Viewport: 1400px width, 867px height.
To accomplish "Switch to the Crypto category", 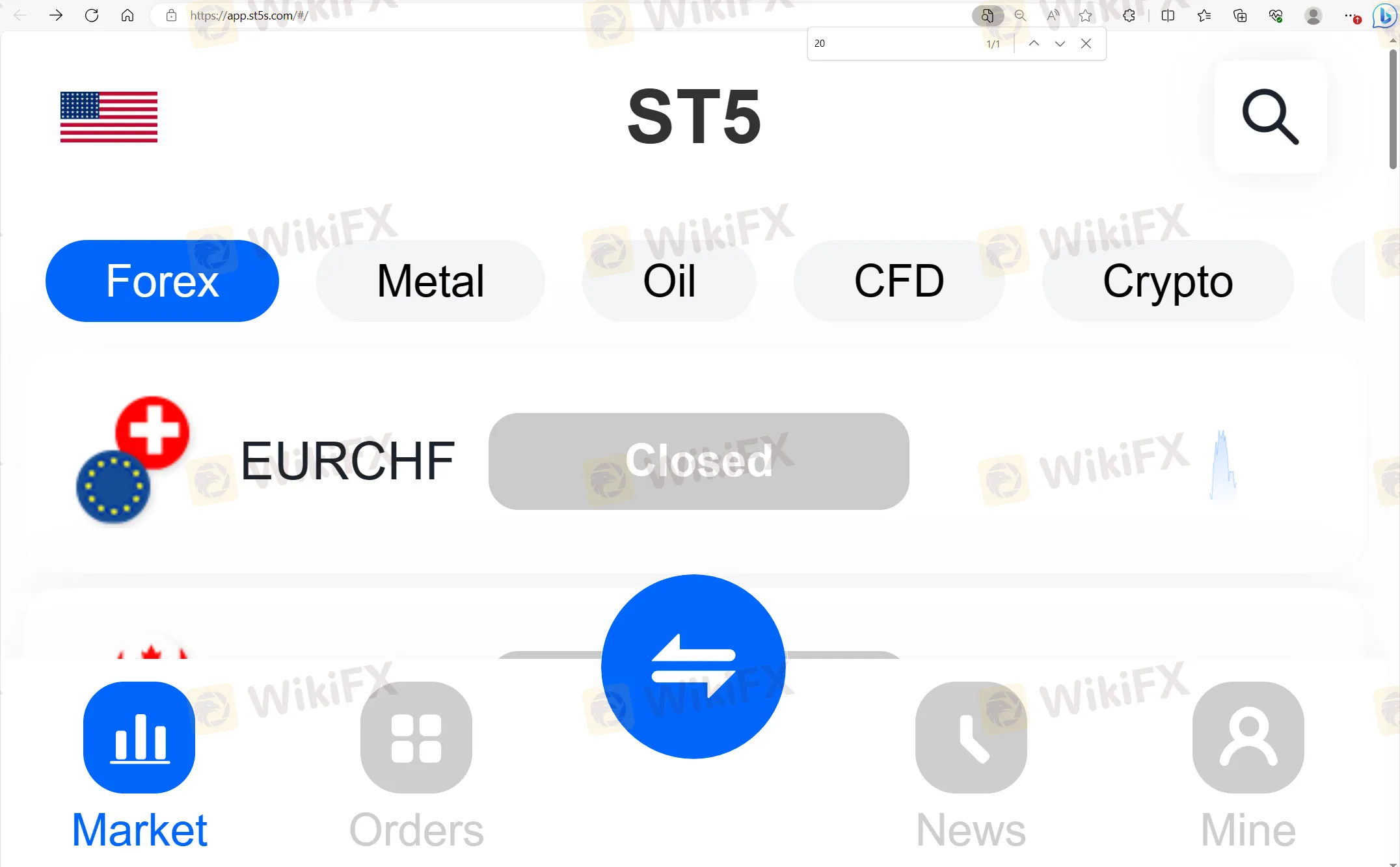I will (1167, 281).
